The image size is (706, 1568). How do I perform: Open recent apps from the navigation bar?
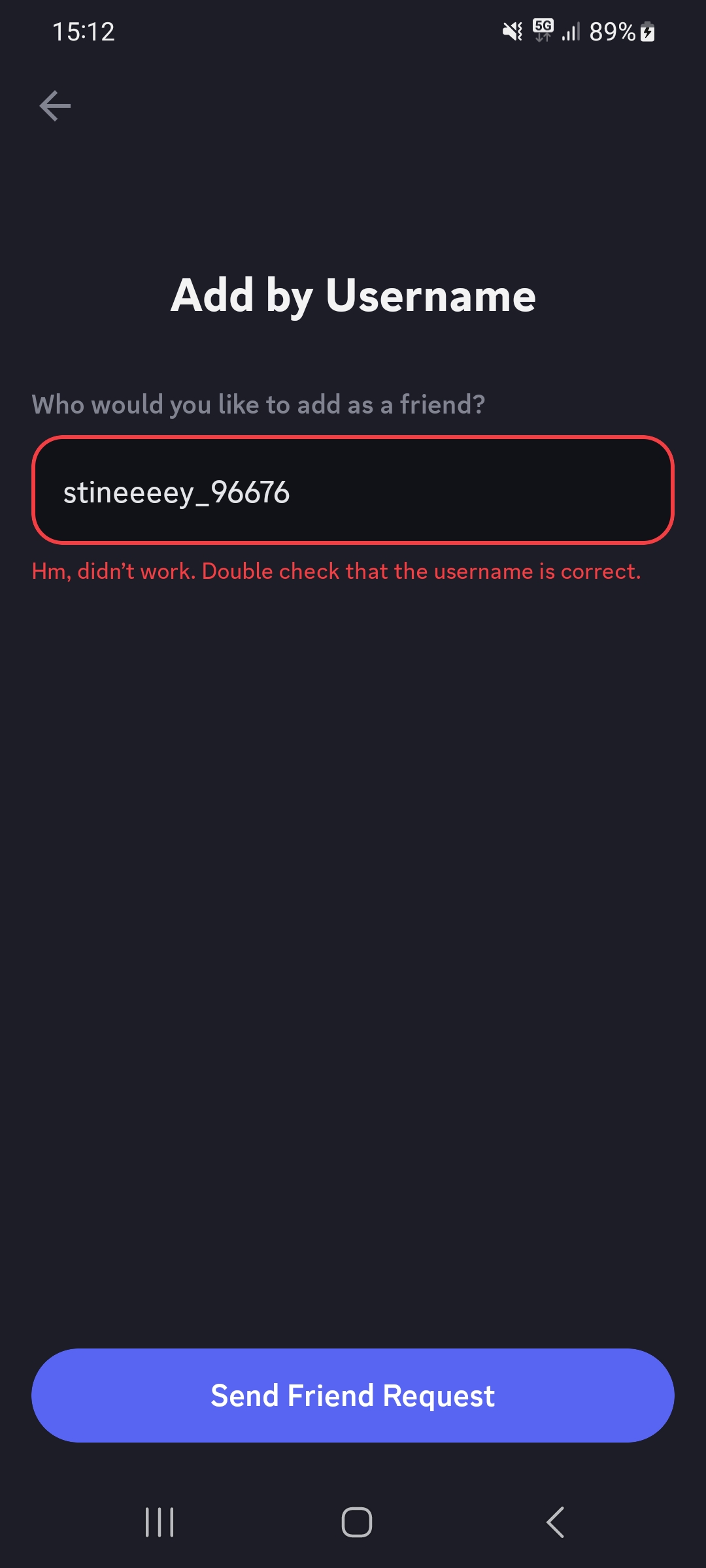(x=160, y=1522)
